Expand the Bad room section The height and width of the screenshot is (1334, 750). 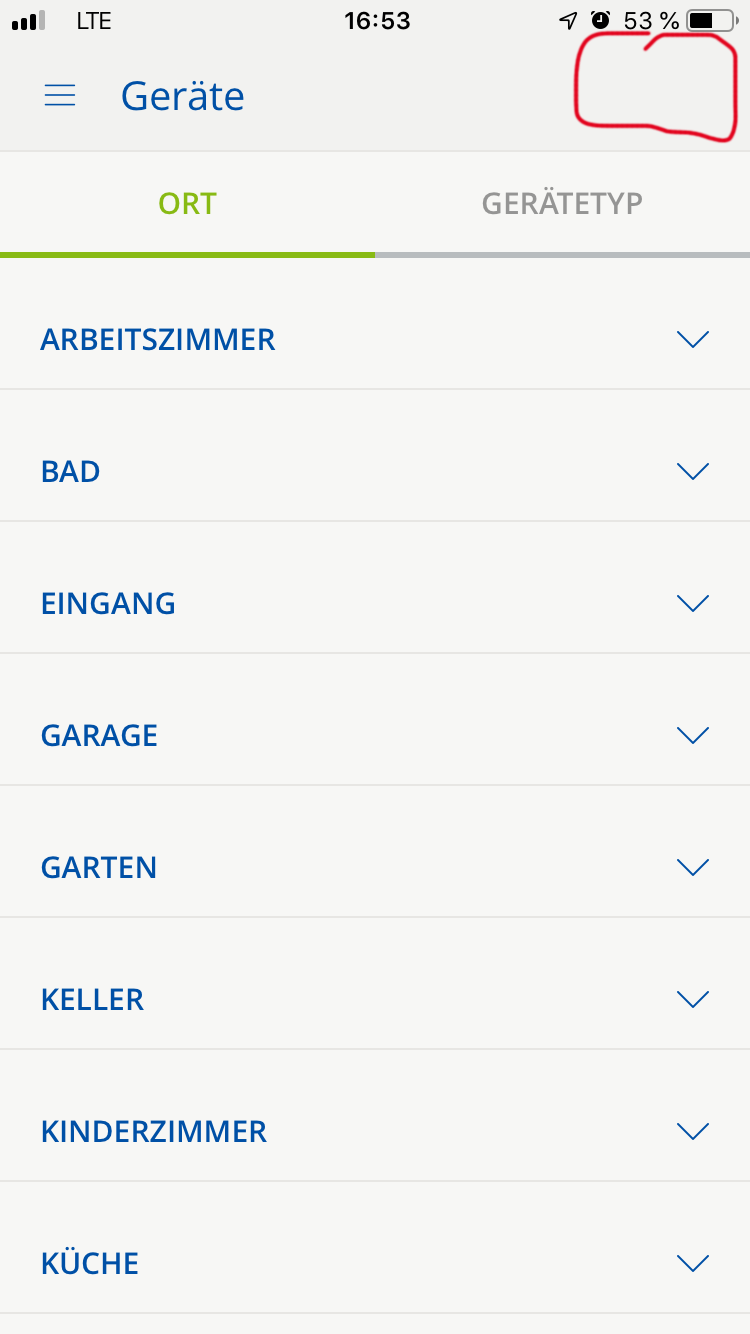(x=692, y=471)
